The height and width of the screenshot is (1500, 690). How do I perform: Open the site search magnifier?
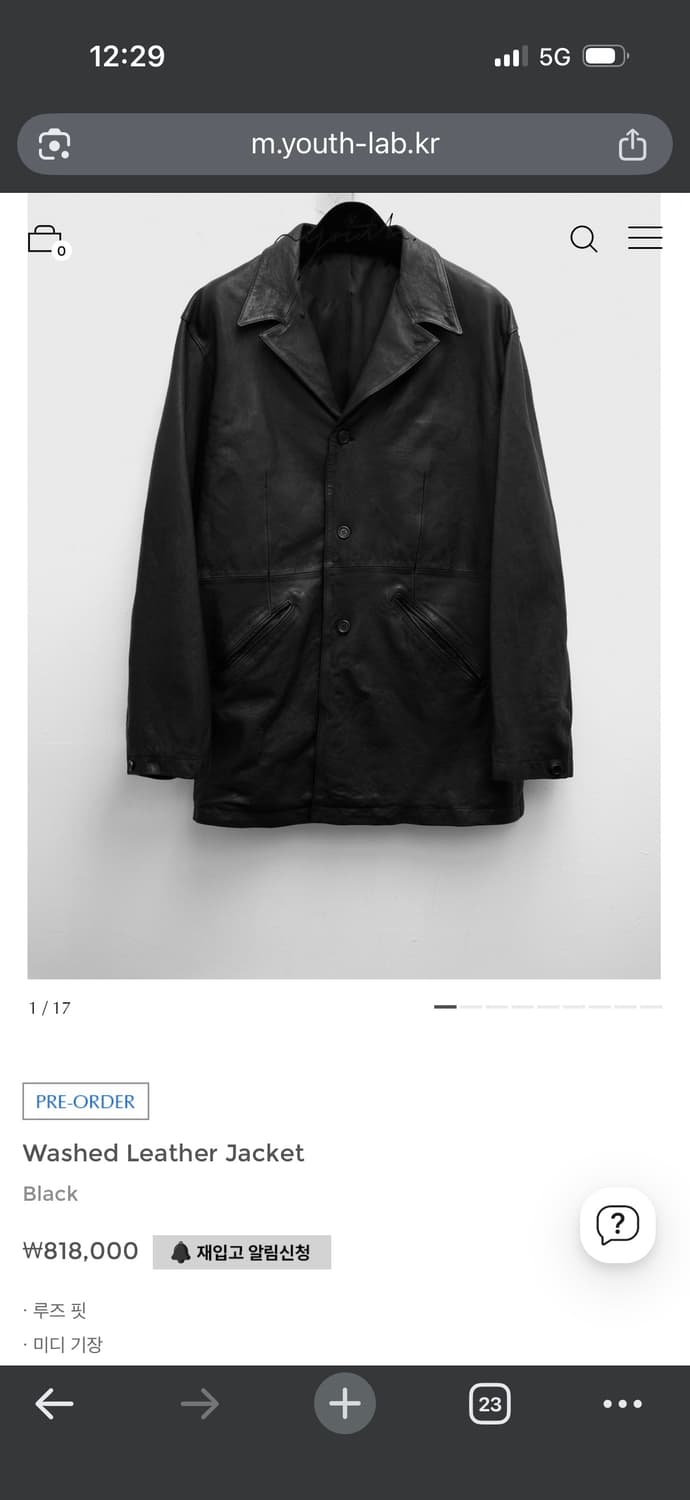tap(584, 239)
